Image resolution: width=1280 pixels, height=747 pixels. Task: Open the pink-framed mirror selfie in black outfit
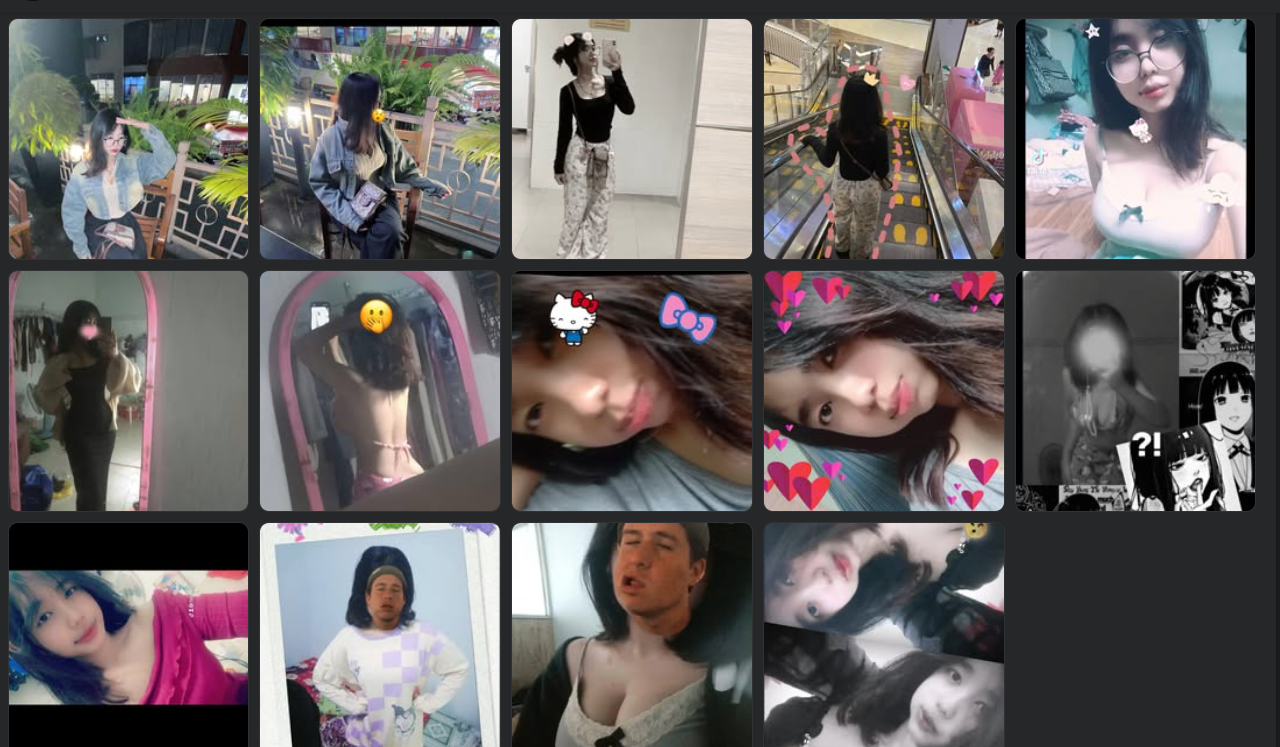pyautogui.click(x=128, y=391)
